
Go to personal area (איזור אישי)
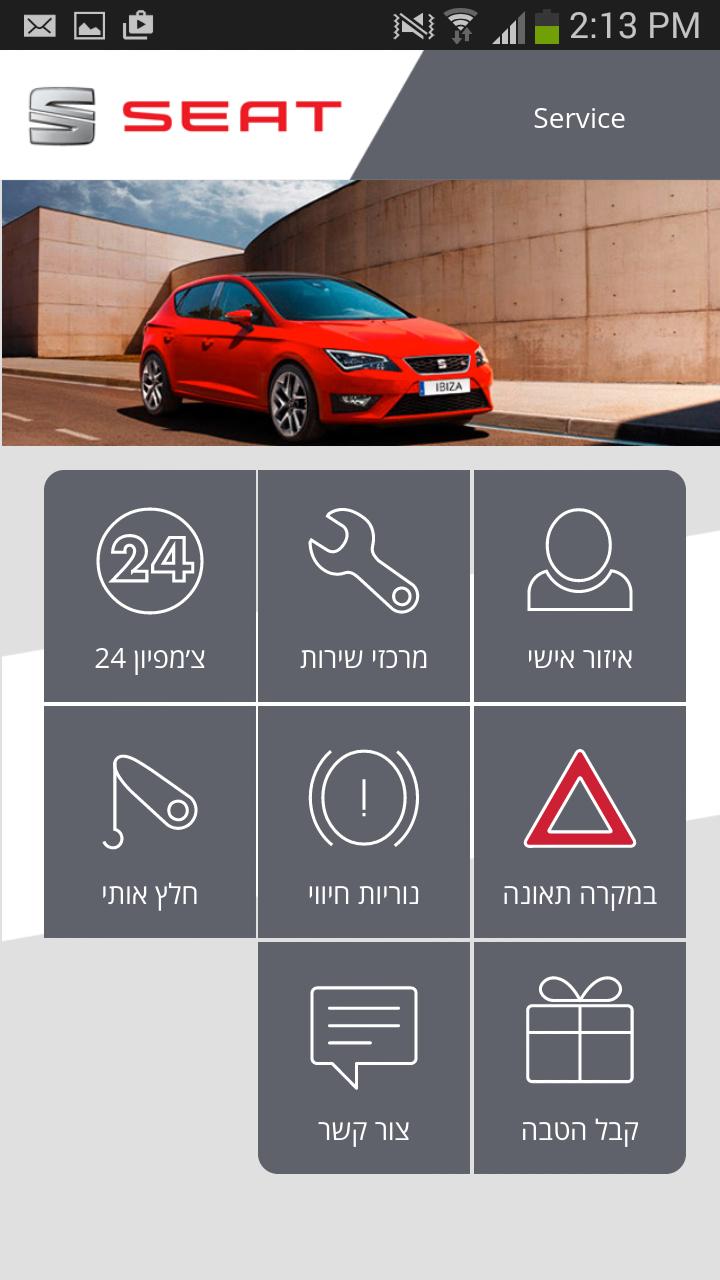click(580, 587)
